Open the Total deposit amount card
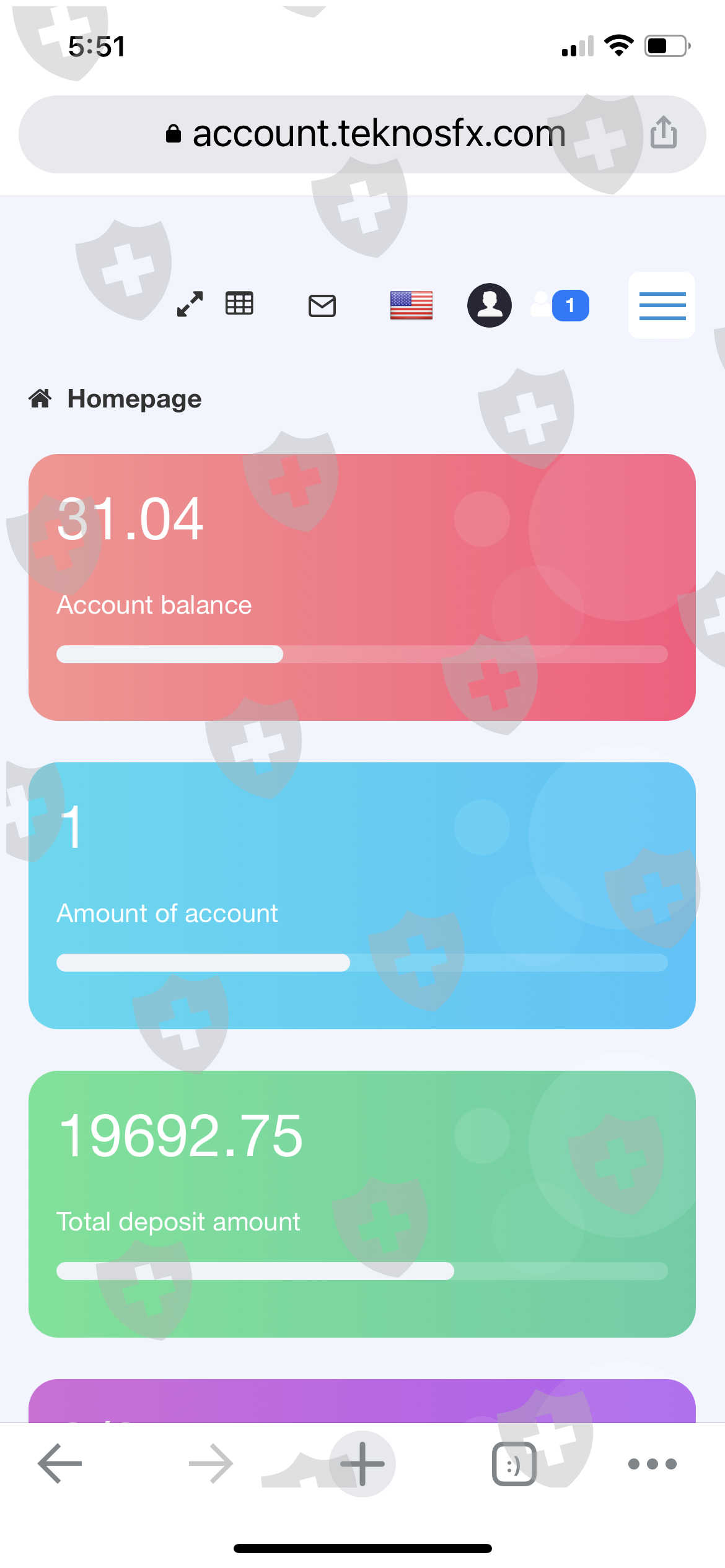This screenshot has height=1568, width=725. [x=362, y=1204]
